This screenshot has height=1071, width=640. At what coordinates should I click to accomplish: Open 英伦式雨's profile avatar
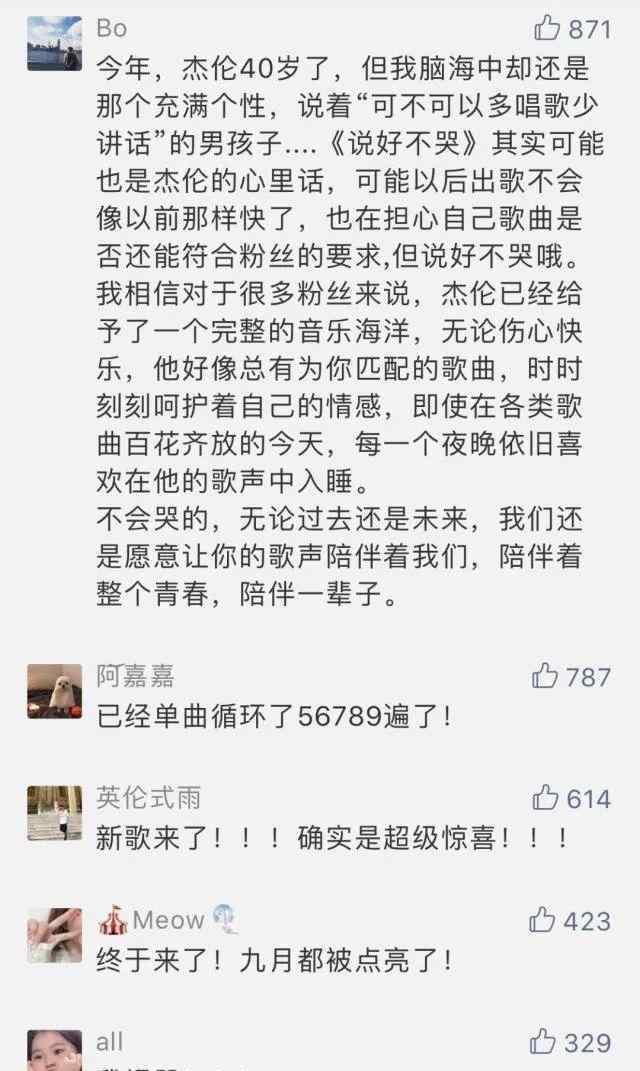tap(55, 813)
